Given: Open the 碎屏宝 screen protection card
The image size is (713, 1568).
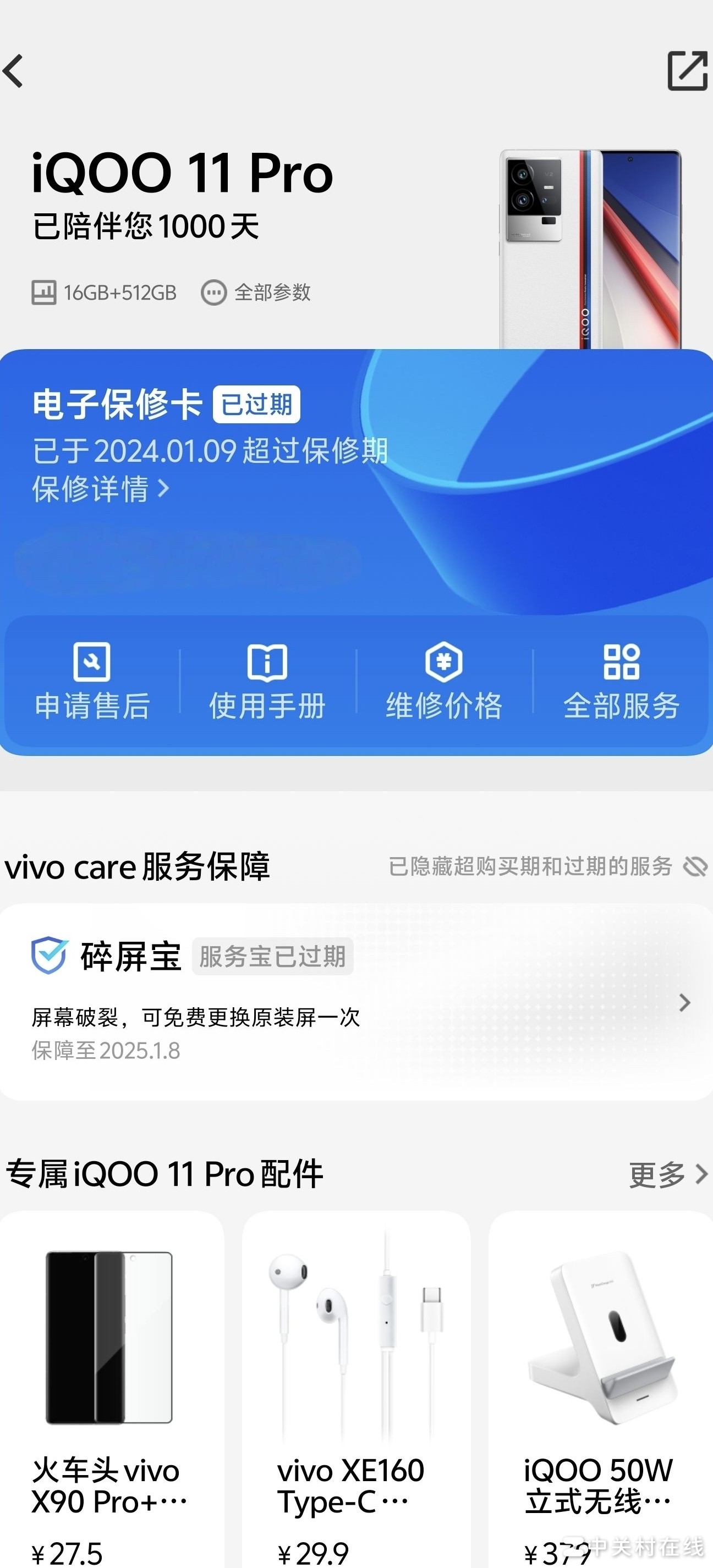Looking at the screenshot, I should click(356, 1002).
